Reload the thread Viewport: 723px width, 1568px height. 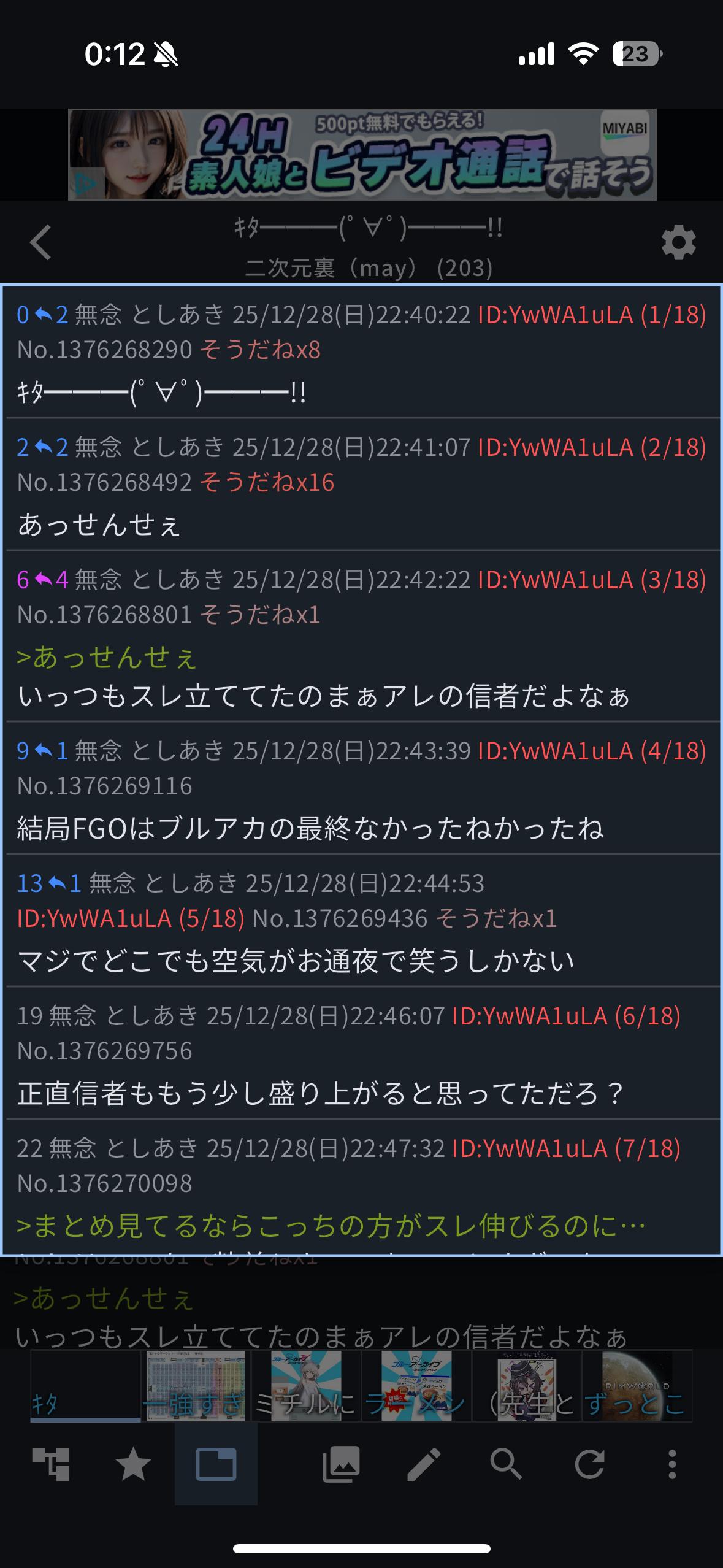tap(589, 1464)
